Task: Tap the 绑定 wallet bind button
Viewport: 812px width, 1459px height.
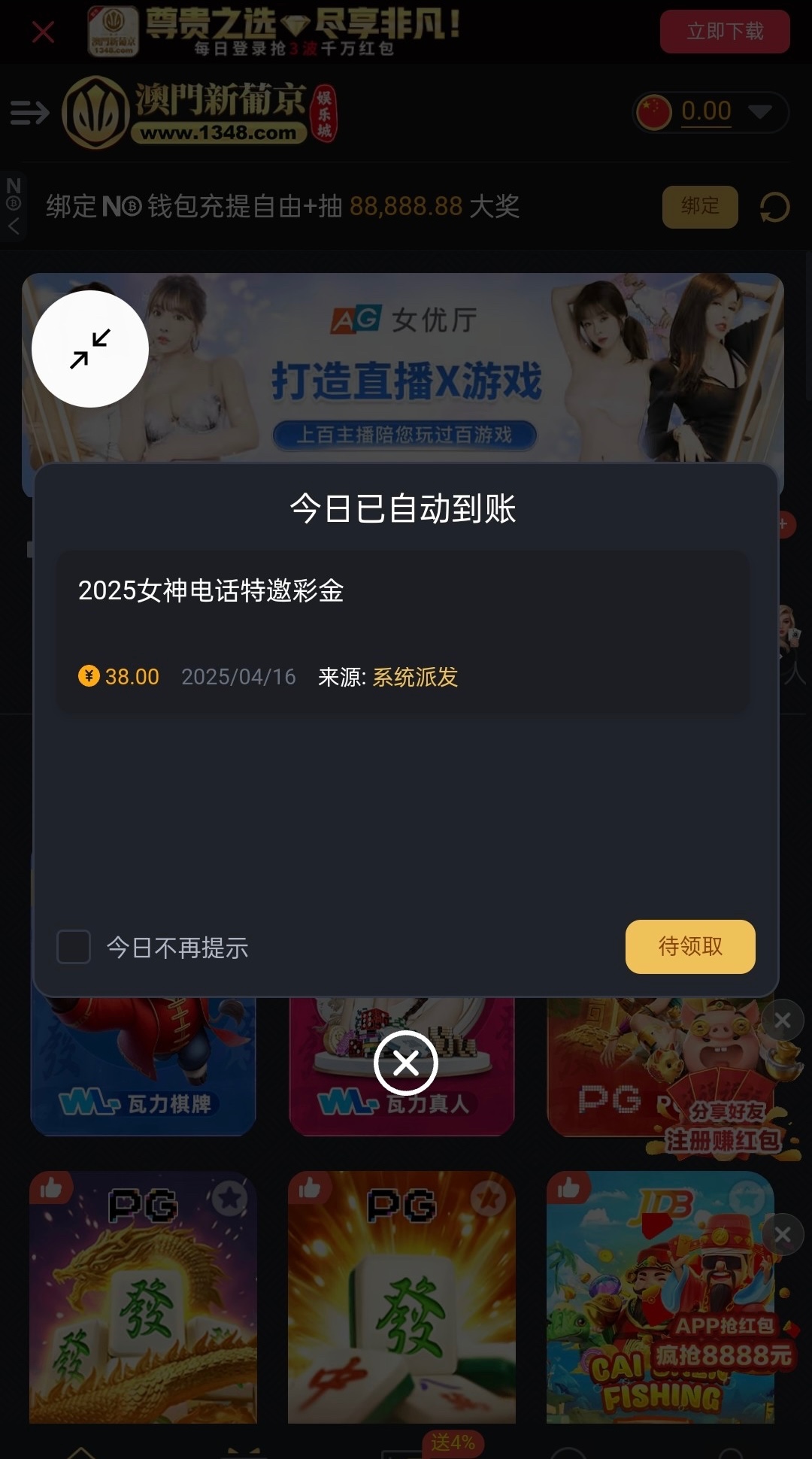Action: pyautogui.click(x=699, y=206)
